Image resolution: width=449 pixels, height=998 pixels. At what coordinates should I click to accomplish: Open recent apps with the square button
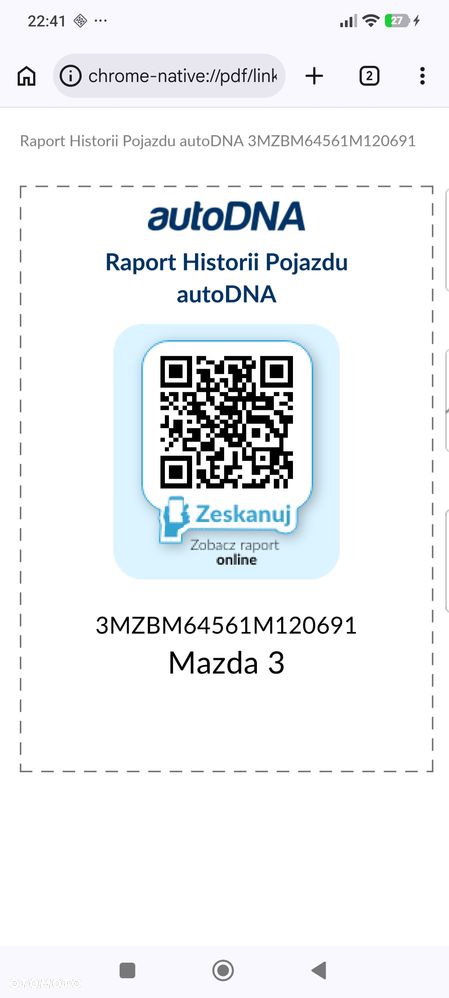[127, 970]
